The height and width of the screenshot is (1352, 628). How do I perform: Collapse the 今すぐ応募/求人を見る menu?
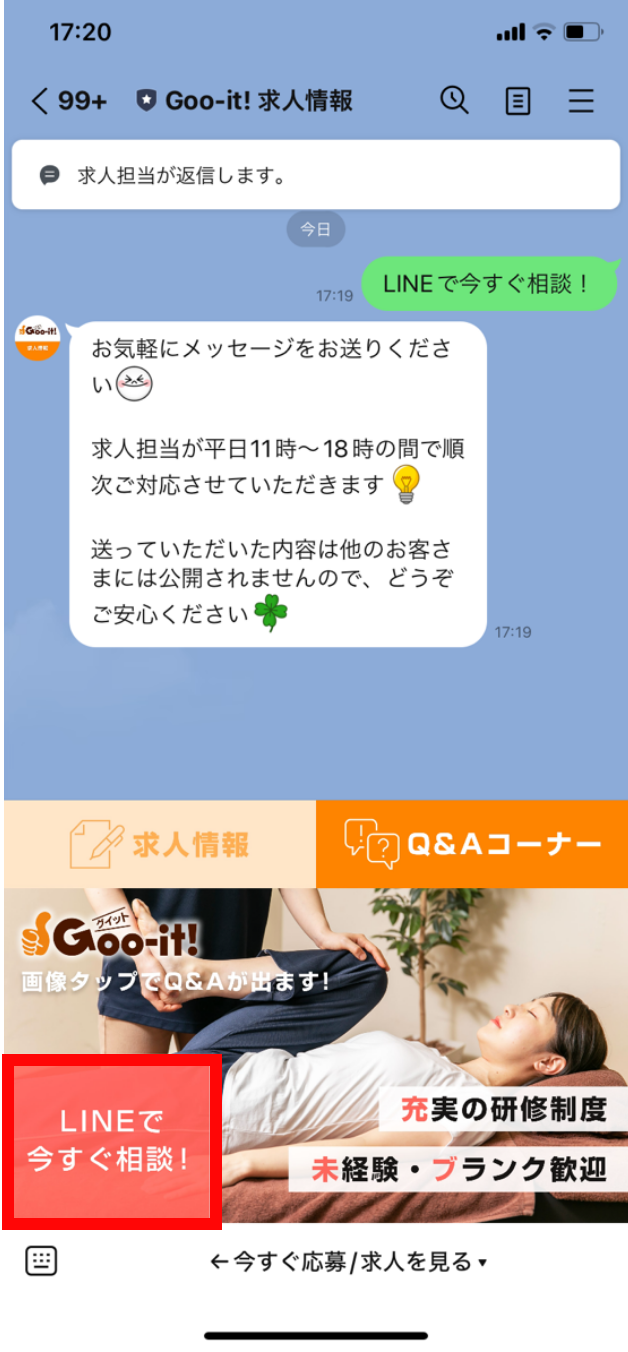click(x=350, y=1262)
